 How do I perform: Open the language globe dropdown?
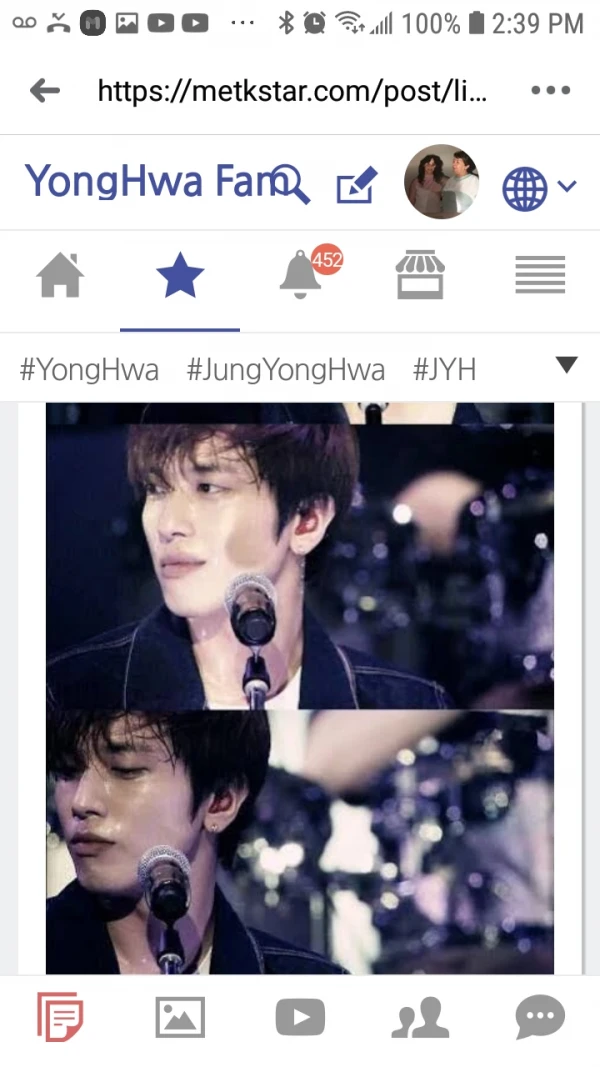click(538, 187)
